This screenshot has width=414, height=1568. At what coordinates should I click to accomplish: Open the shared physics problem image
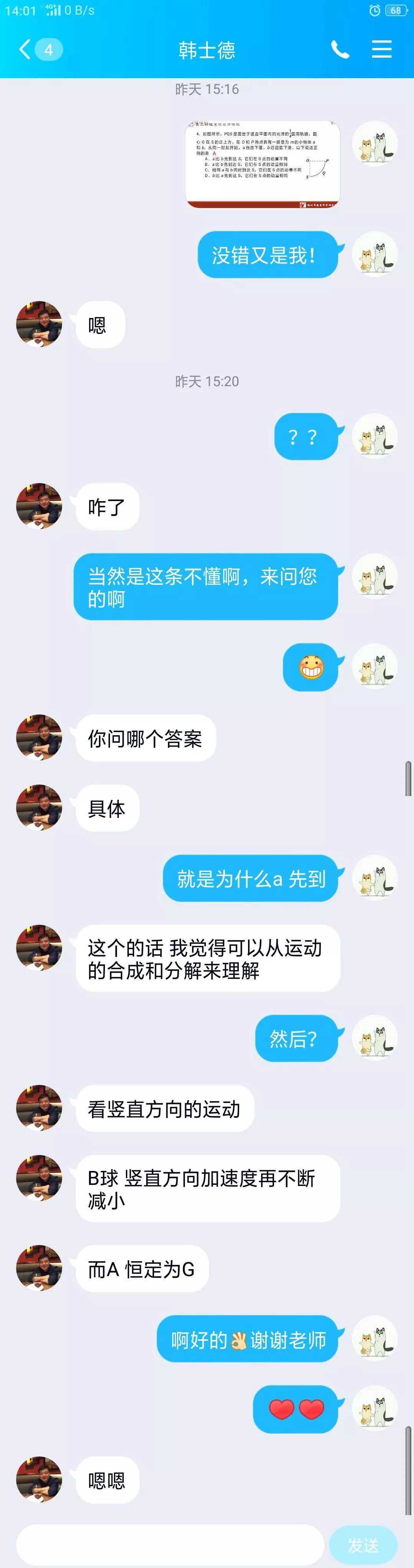click(x=263, y=164)
